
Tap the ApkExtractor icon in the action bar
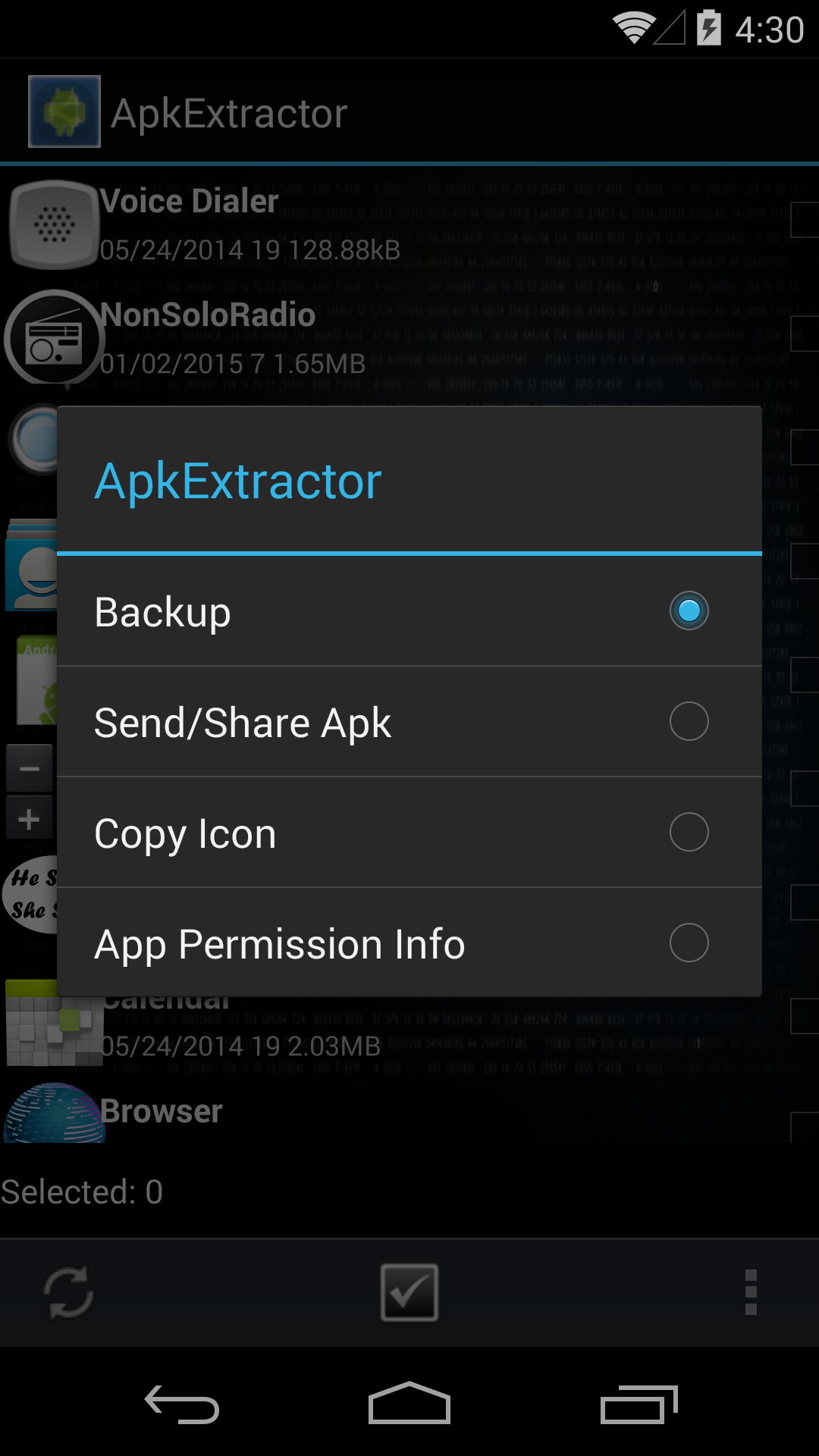(x=64, y=111)
